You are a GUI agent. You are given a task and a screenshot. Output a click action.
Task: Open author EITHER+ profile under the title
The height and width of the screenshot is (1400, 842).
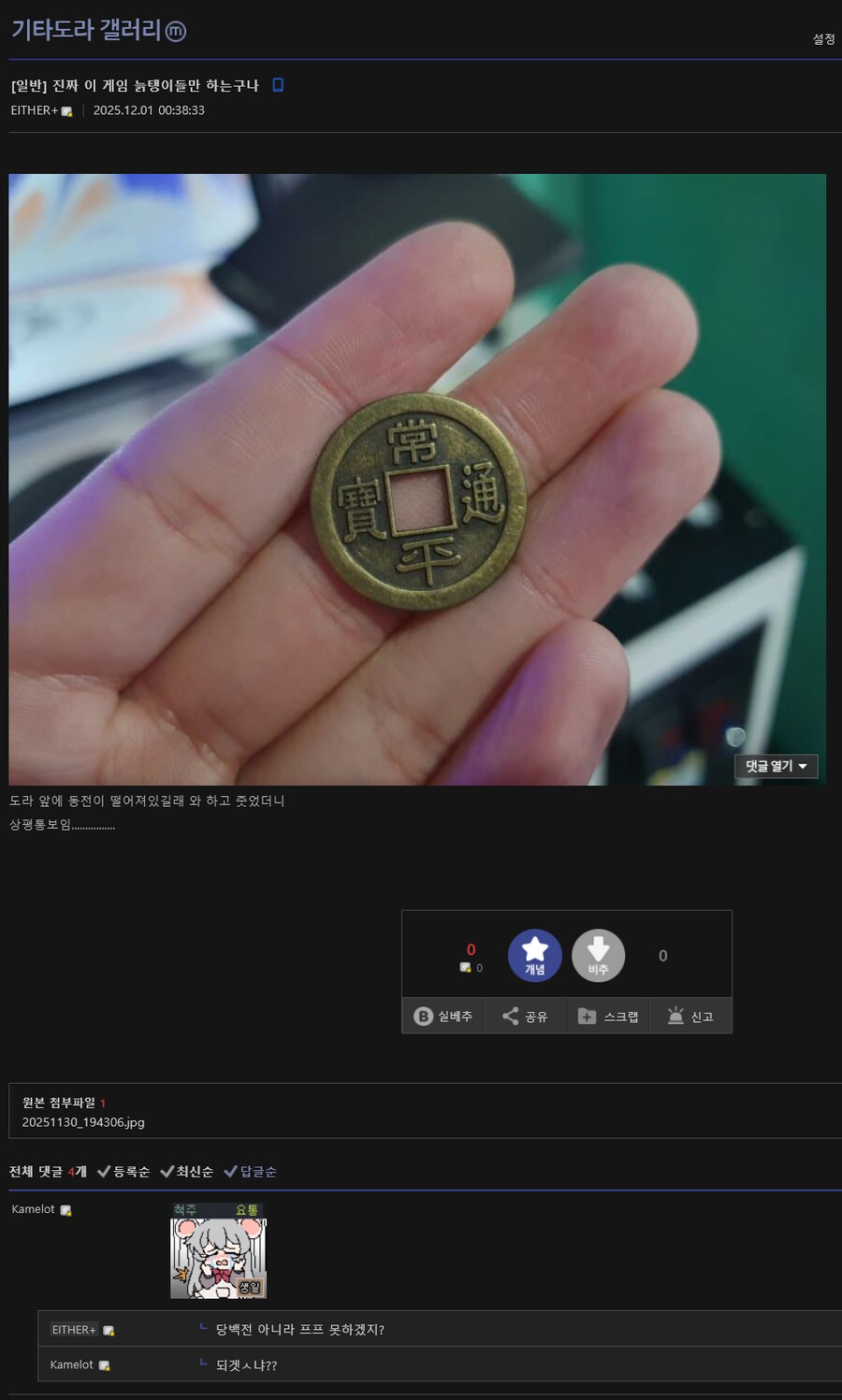pyautogui.click(x=35, y=110)
